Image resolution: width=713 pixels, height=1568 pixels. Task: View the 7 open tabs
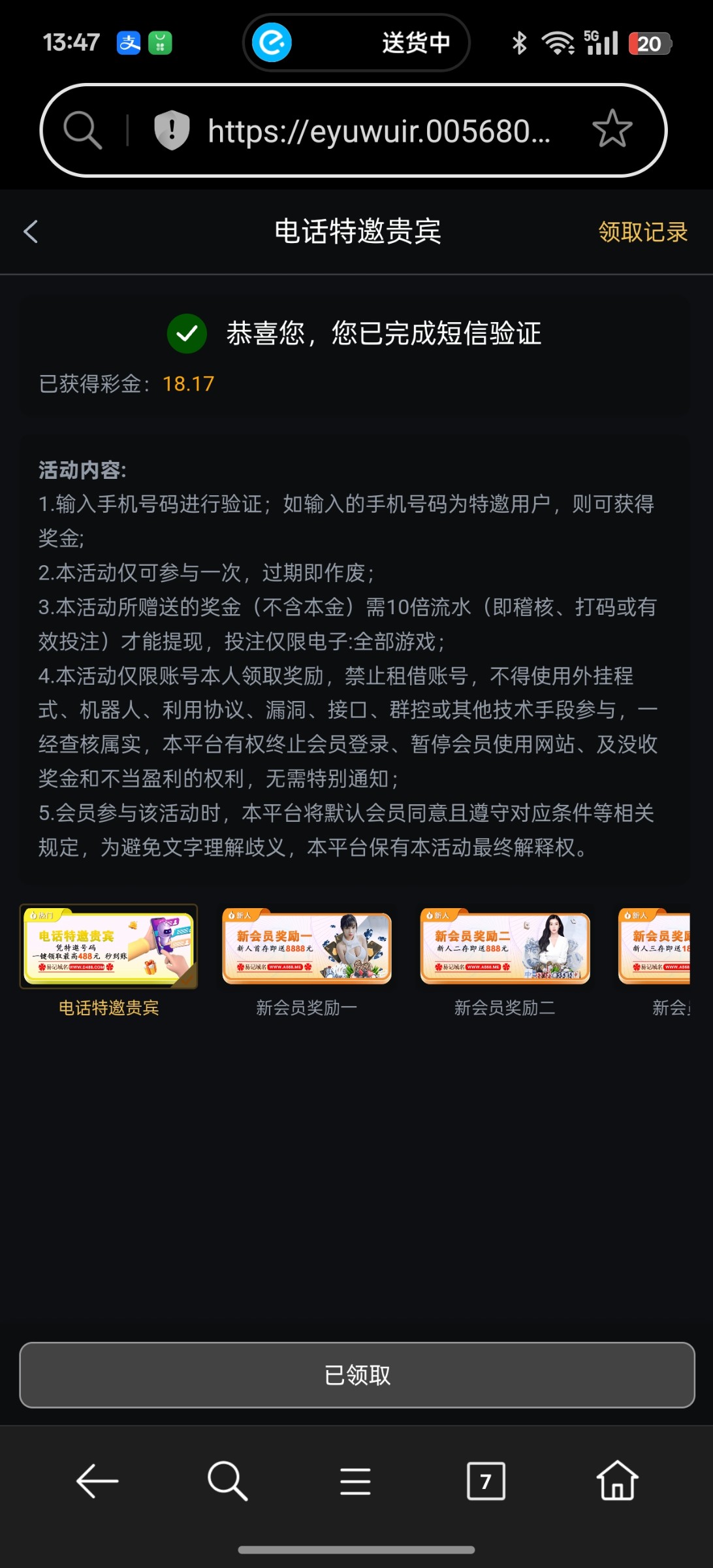(x=486, y=1480)
